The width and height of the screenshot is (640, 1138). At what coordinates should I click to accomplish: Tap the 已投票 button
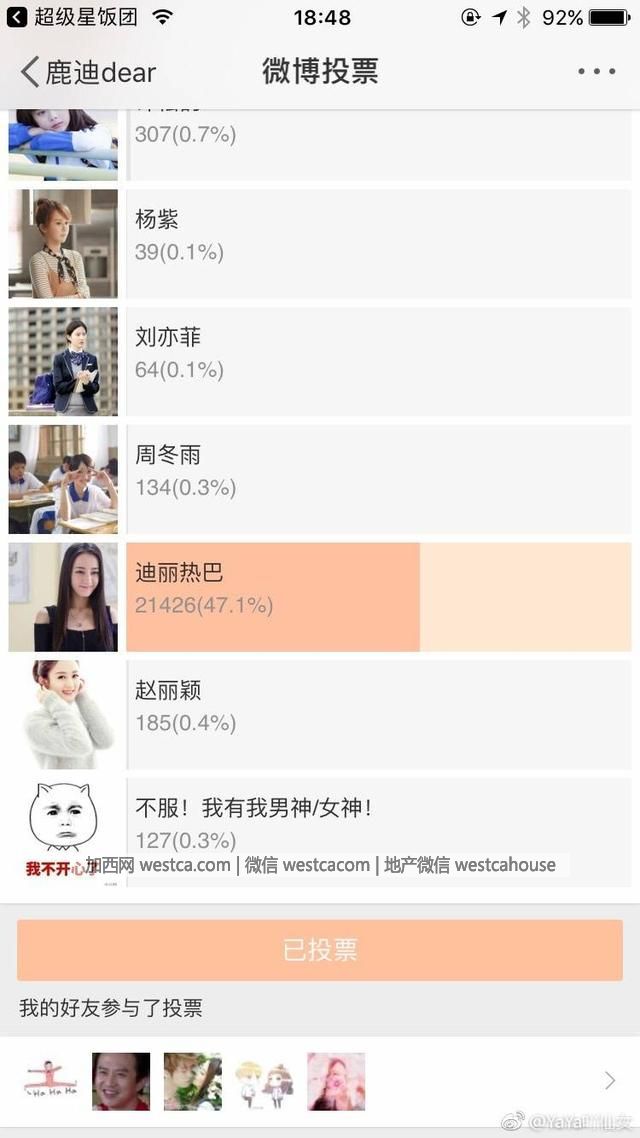320,950
